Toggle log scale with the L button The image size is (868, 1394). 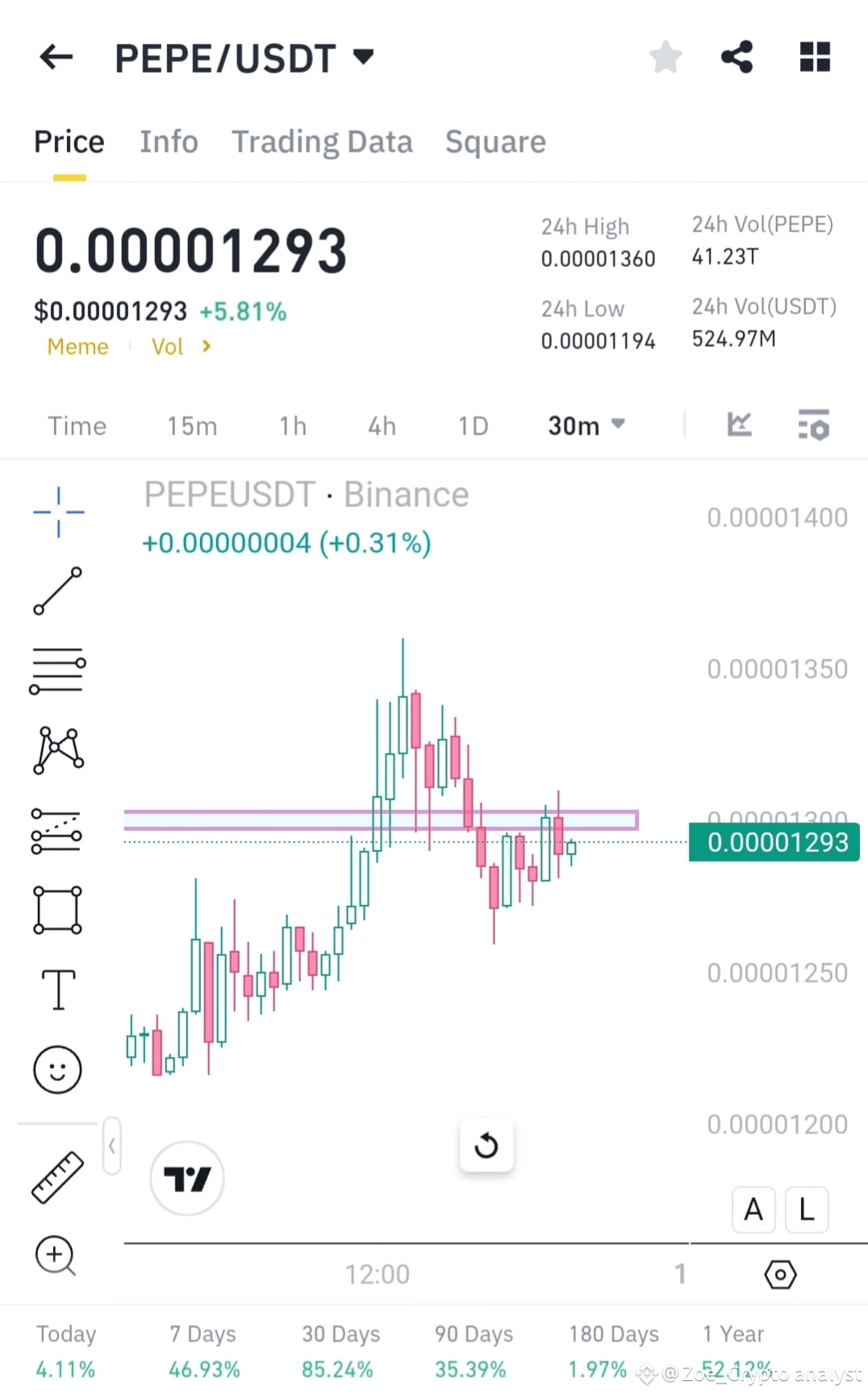click(x=806, y=1209)
